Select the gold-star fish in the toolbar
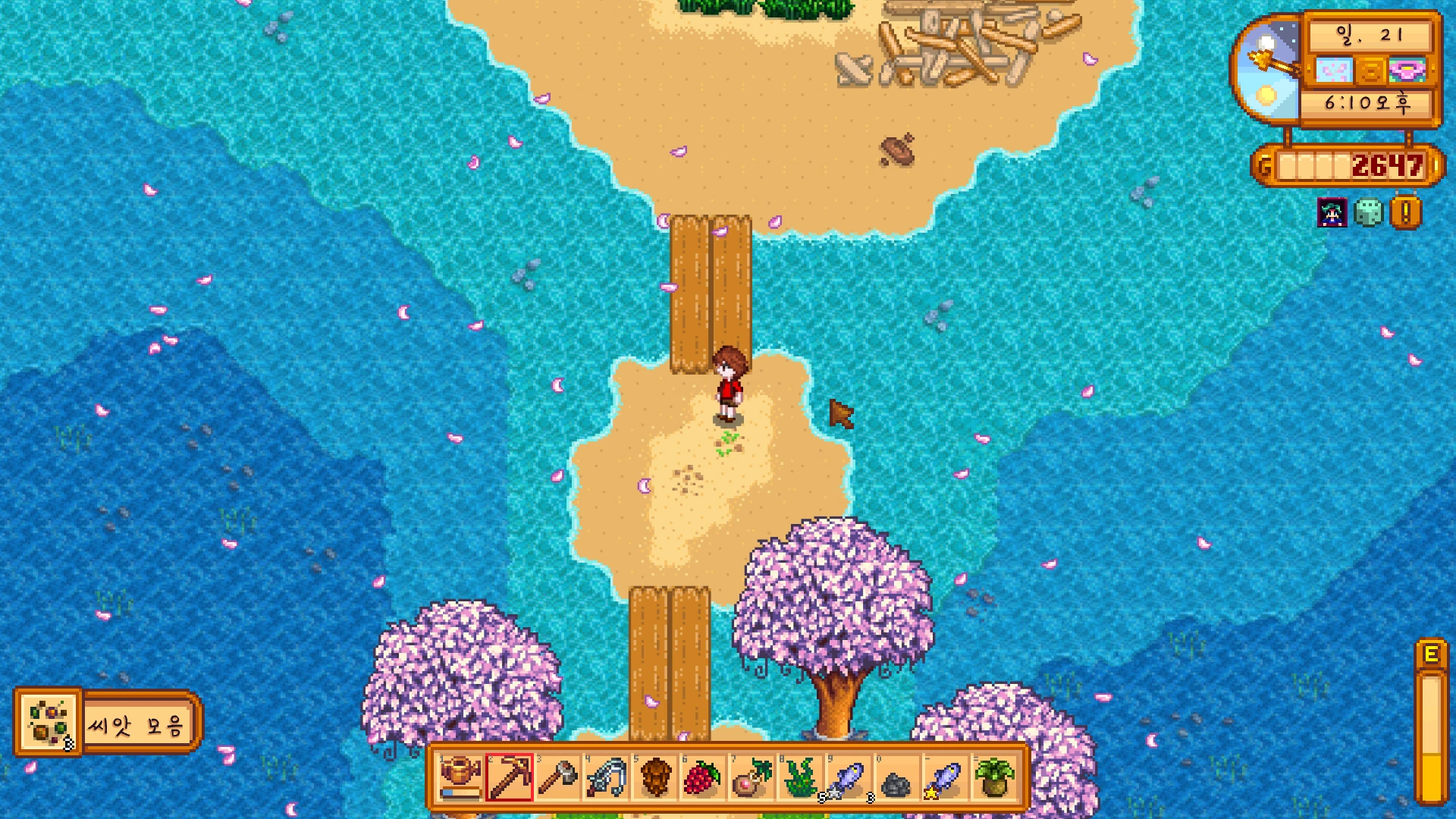This screenshot has width=1456, height=819. [946, 777]
